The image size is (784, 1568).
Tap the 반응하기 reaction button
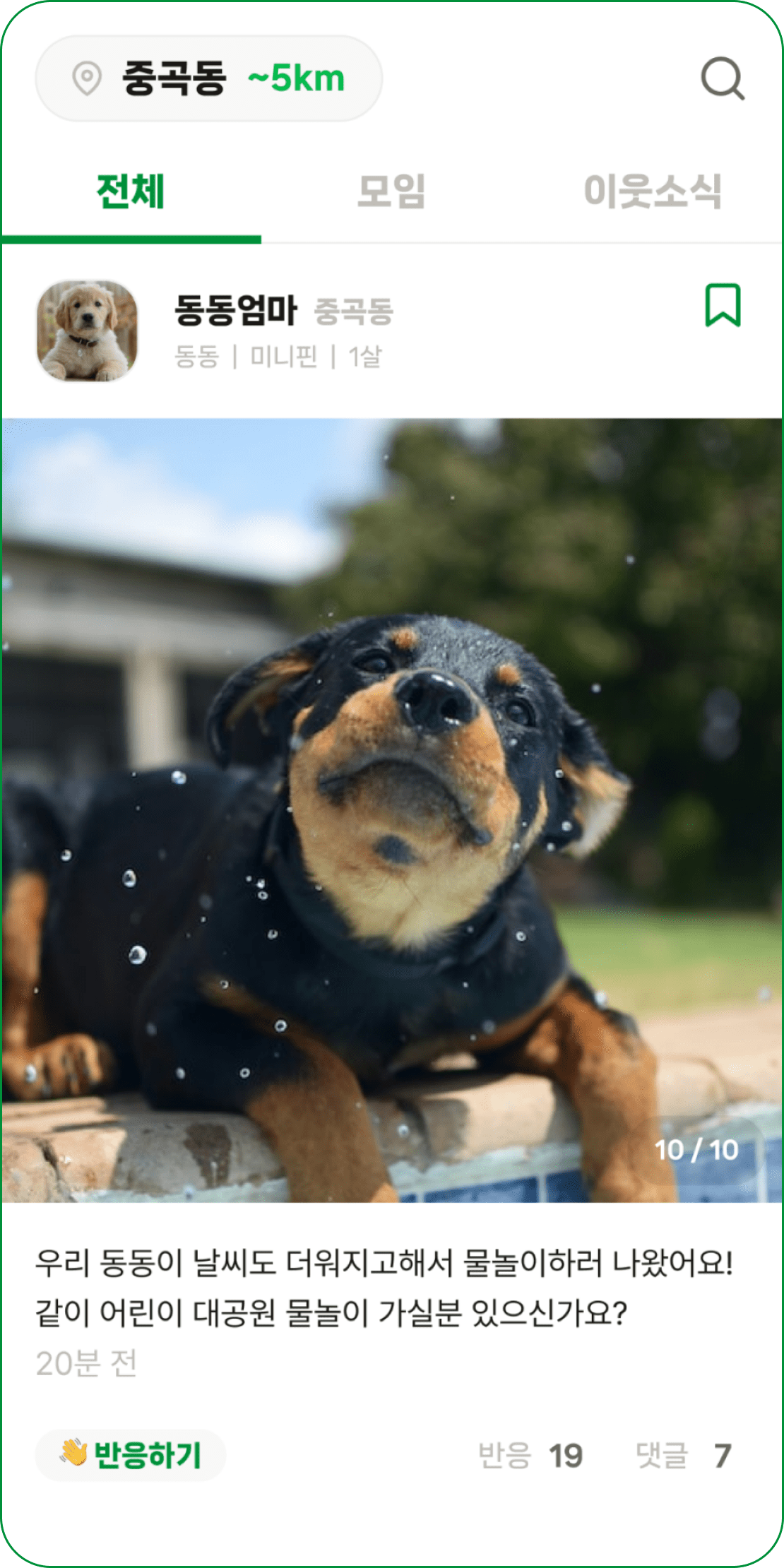pos(131,1455)
